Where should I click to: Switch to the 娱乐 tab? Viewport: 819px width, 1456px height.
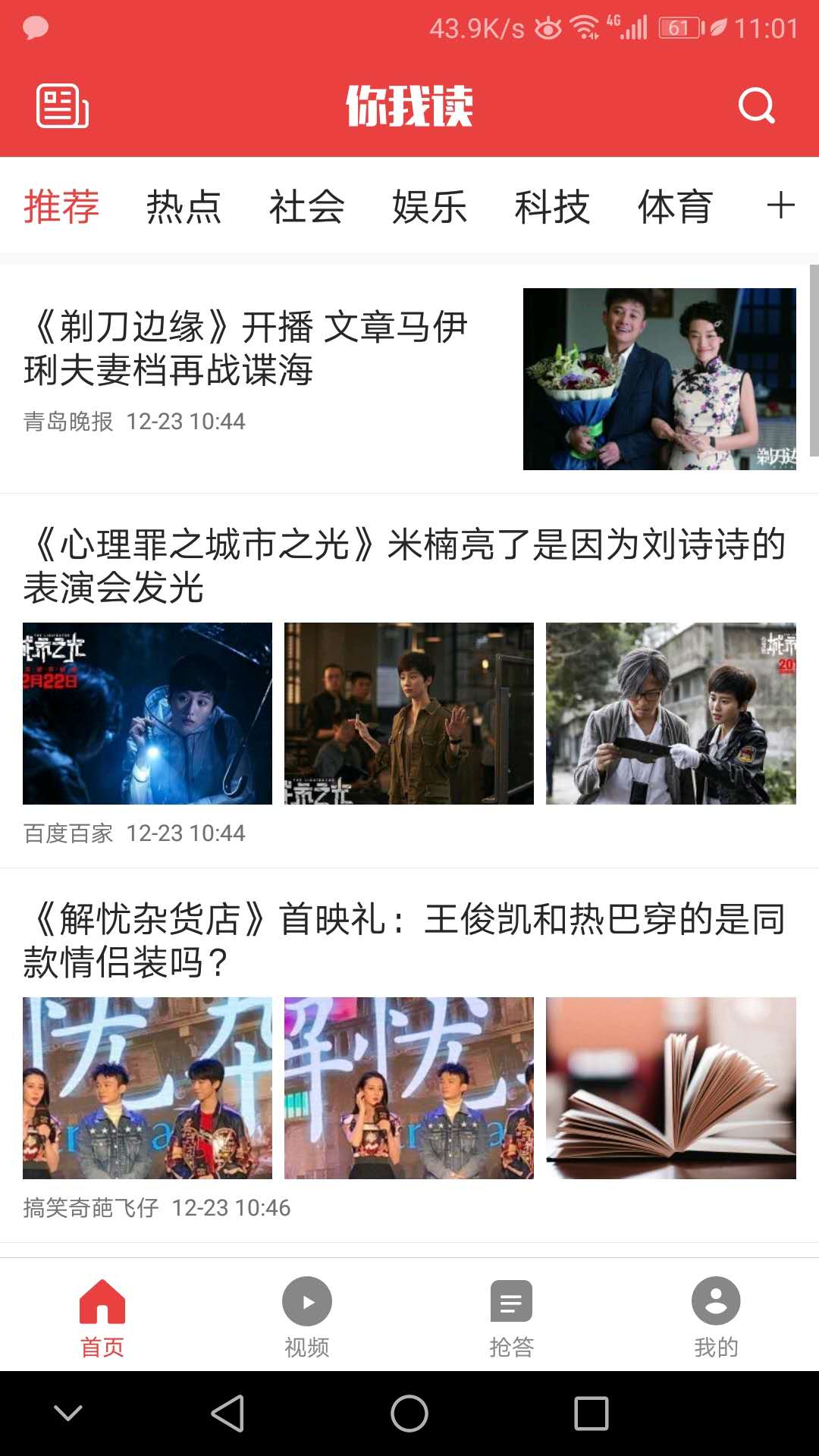click(x=428, y=206)
